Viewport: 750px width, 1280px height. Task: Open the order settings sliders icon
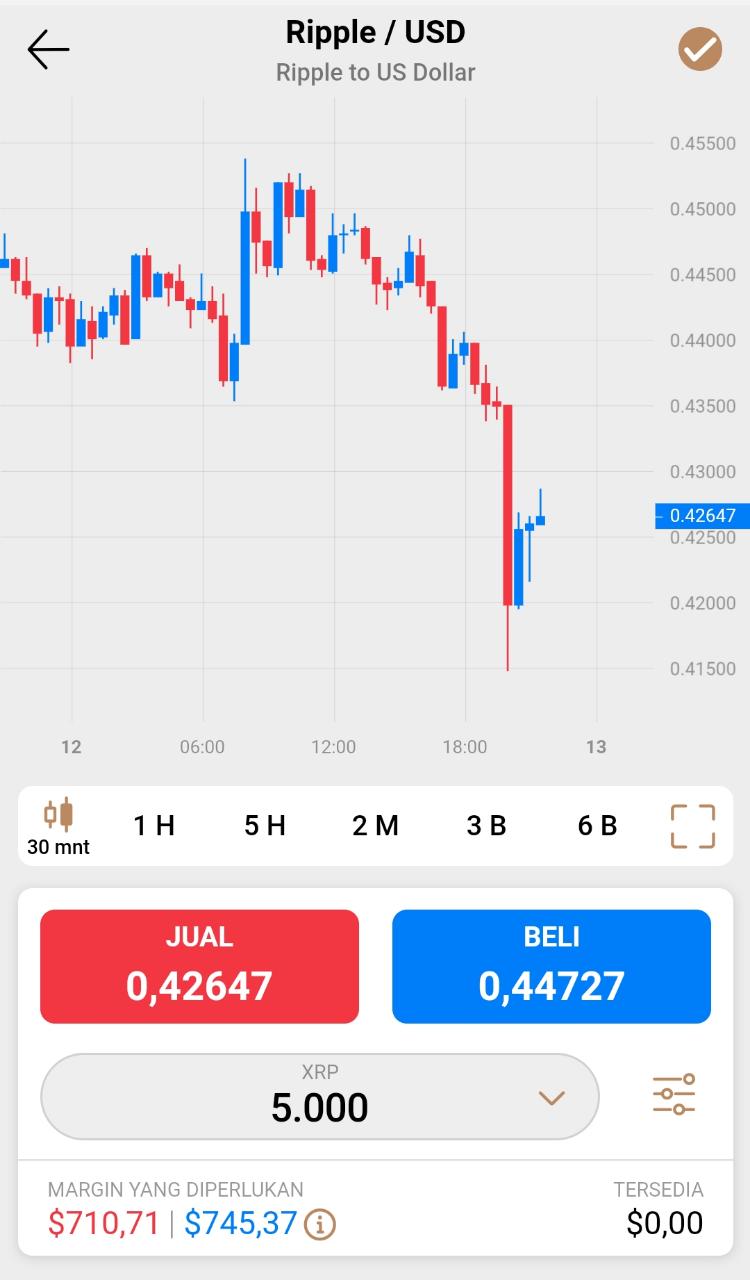674,1095
